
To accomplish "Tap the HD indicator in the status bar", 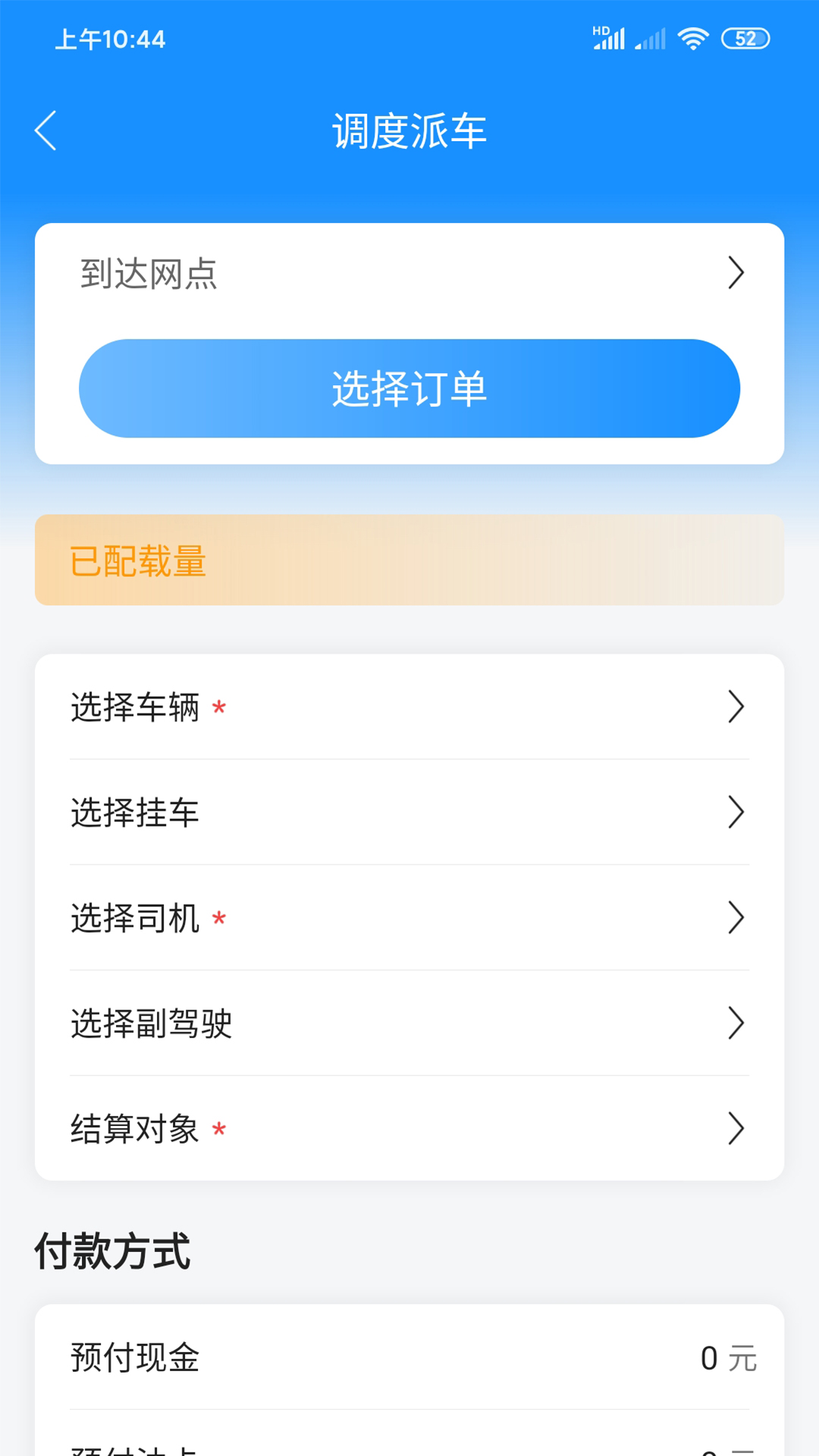I will tap(601, 30).
